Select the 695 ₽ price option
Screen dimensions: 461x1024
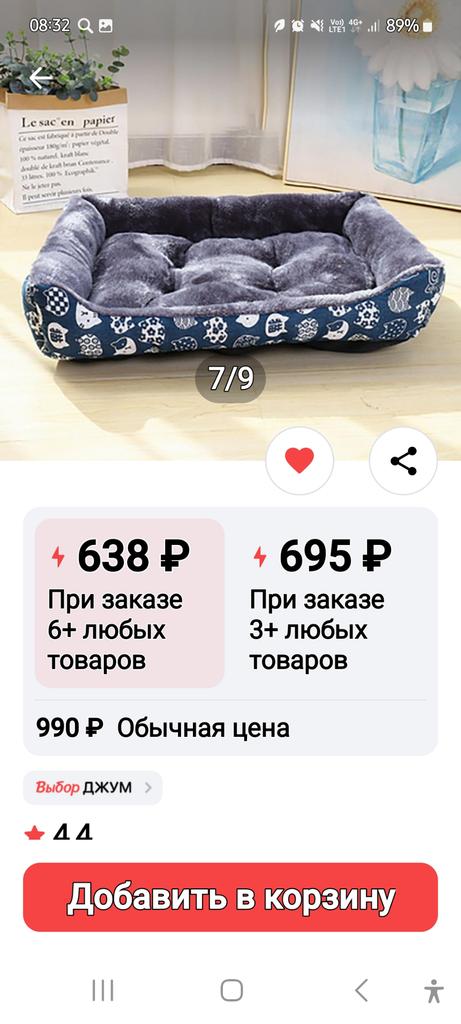click(331, 603)
